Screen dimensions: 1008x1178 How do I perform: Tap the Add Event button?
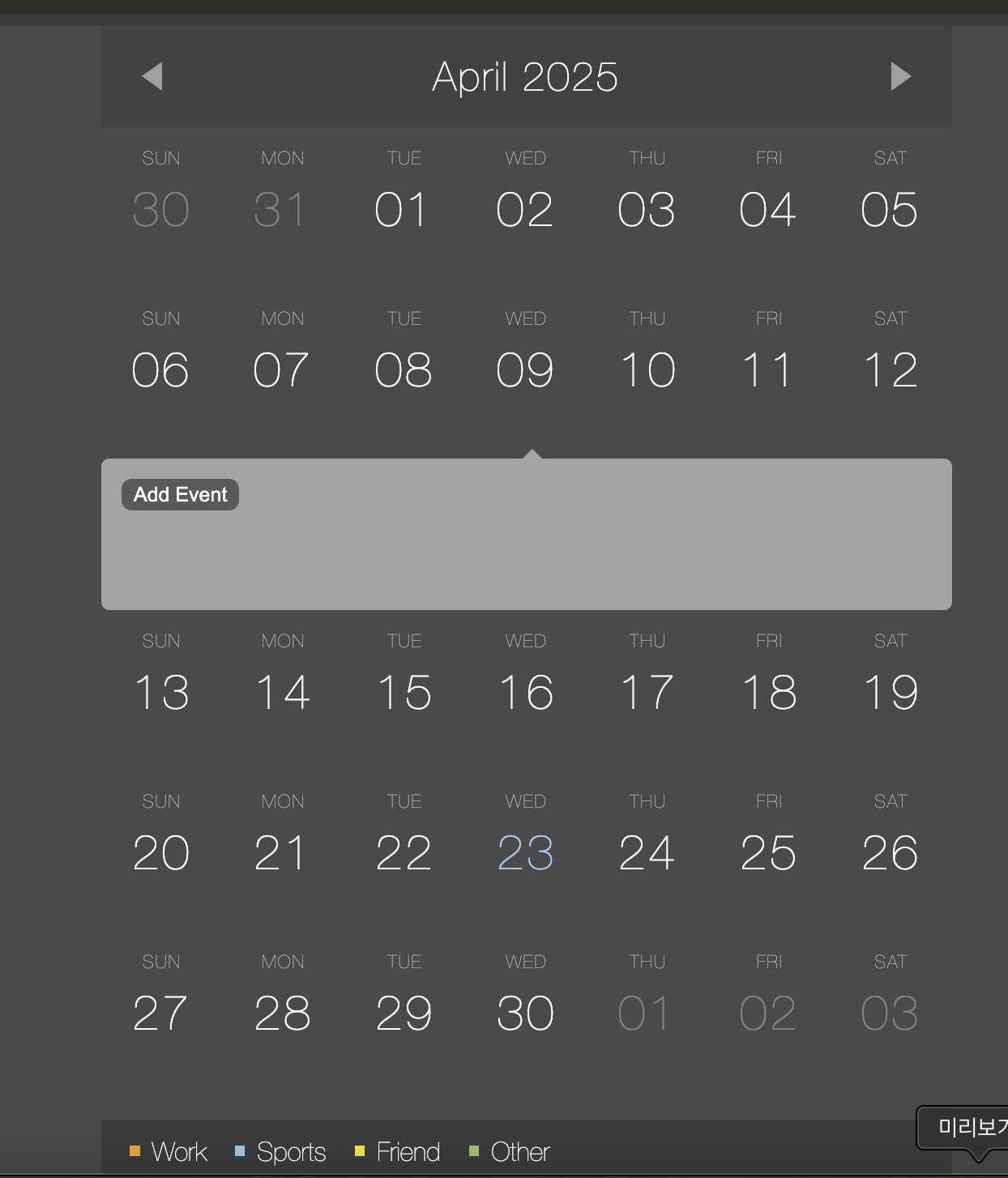click(180, 494)
